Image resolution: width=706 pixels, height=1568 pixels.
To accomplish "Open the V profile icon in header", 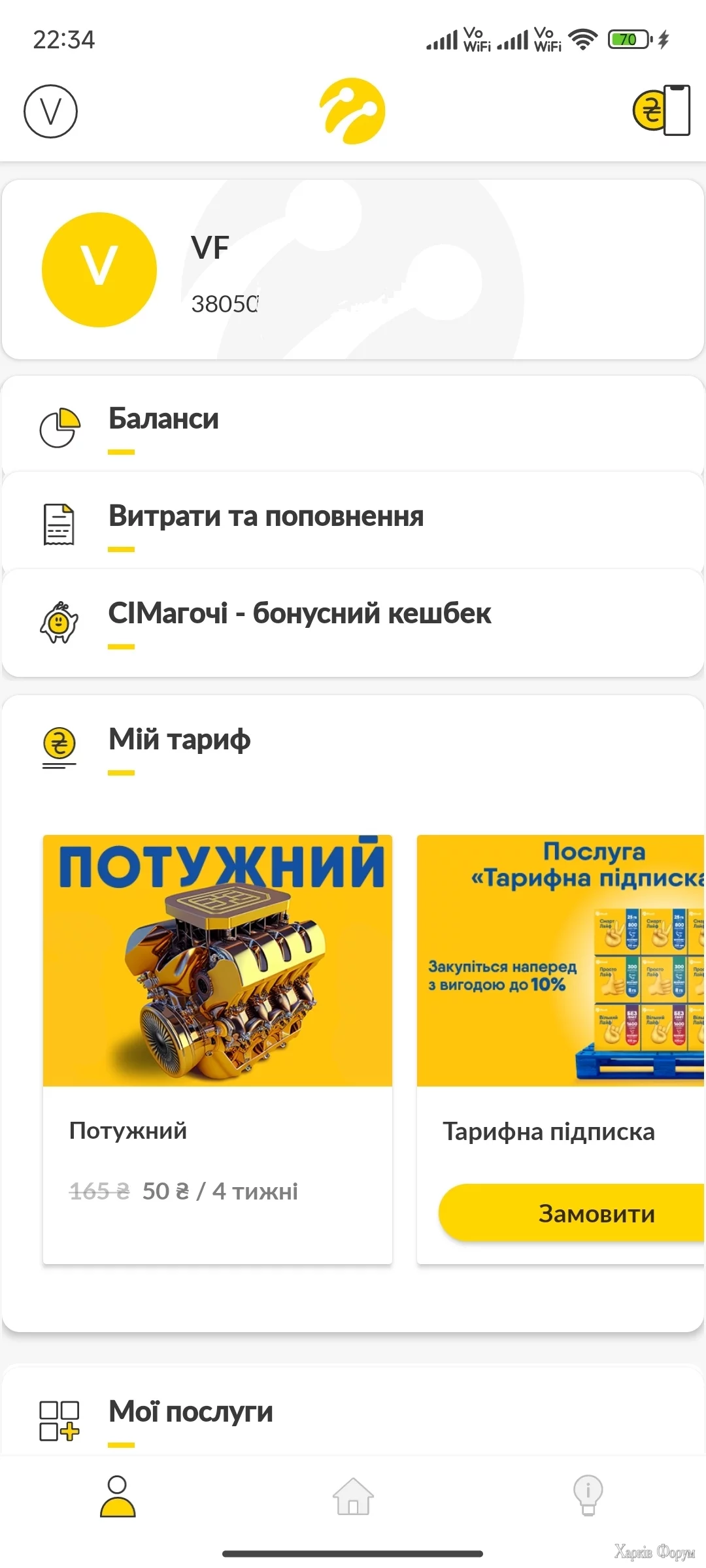I will (x=51, y=111).
